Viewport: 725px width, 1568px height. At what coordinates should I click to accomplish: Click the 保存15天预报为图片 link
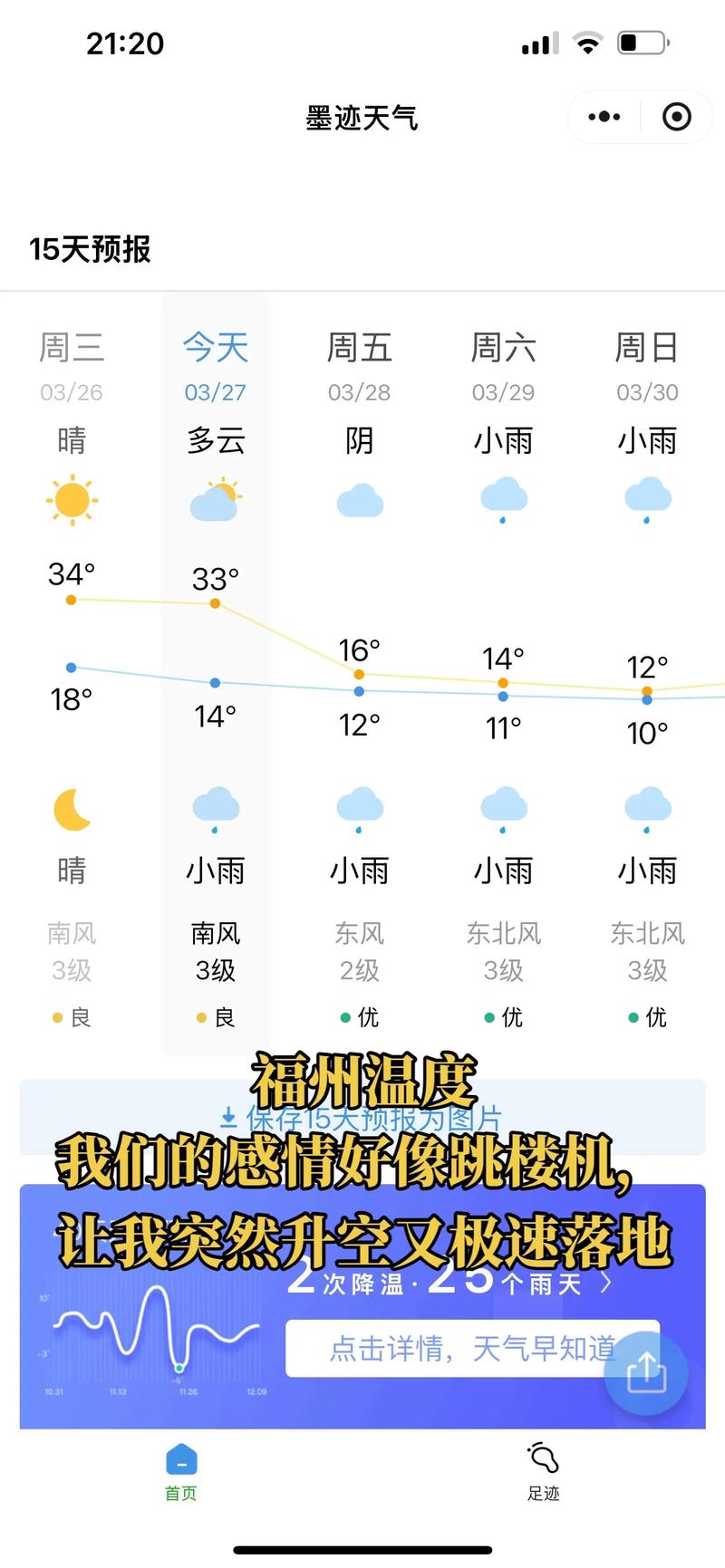(370, 1119)
